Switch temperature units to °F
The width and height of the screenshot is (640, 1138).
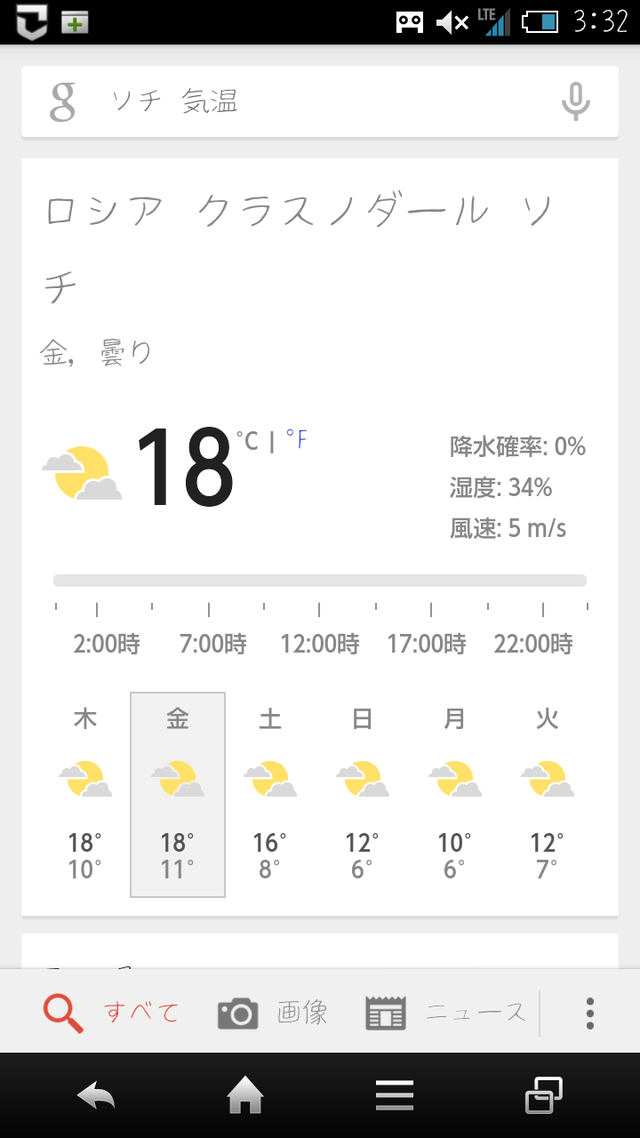click(x=297, y=439)
